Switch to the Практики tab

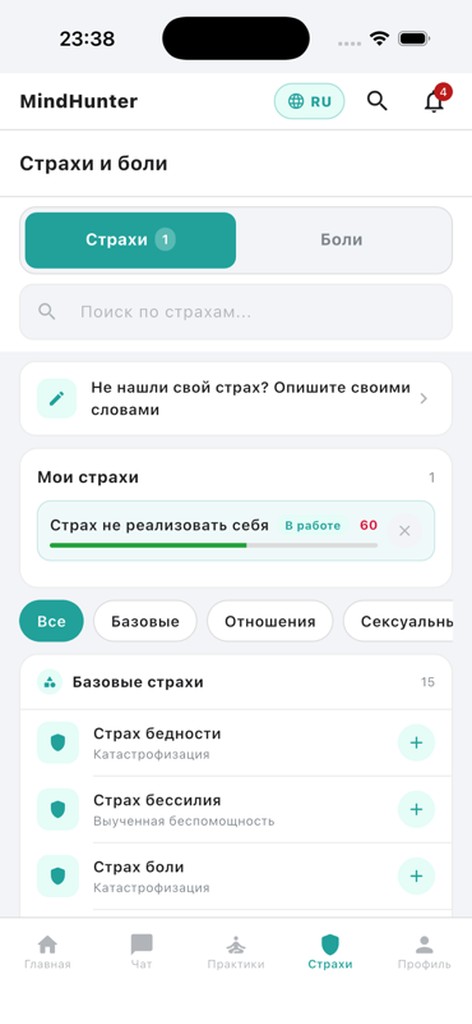pos(236,952)
